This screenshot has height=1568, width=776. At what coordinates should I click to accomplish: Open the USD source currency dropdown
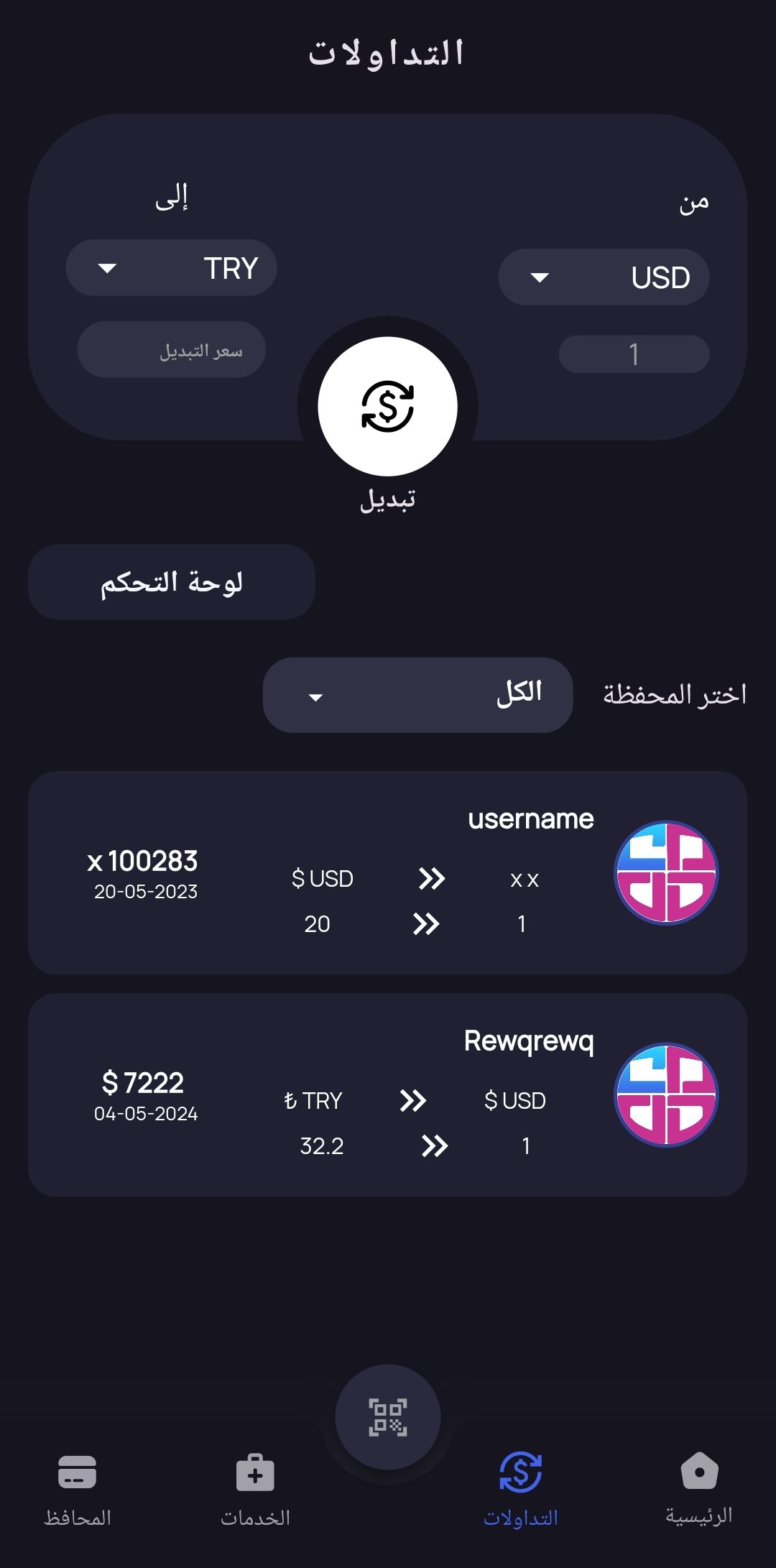[x=604, y=277]
